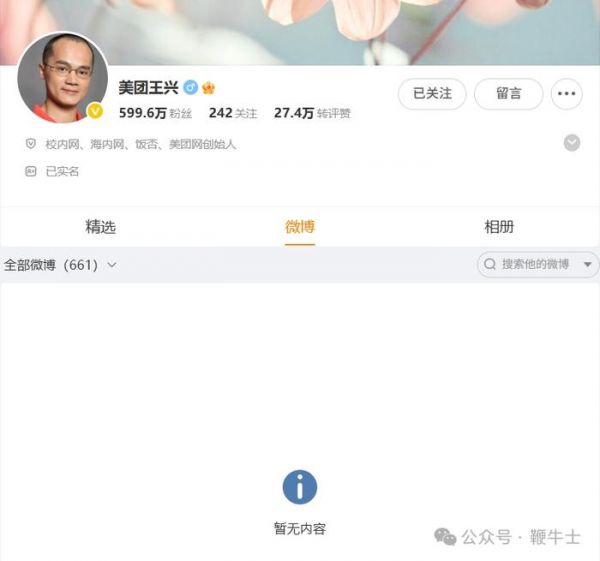This screenshot has height=561, width=600.
Task: Tap the 留言 message button
Action: (508, 94)
